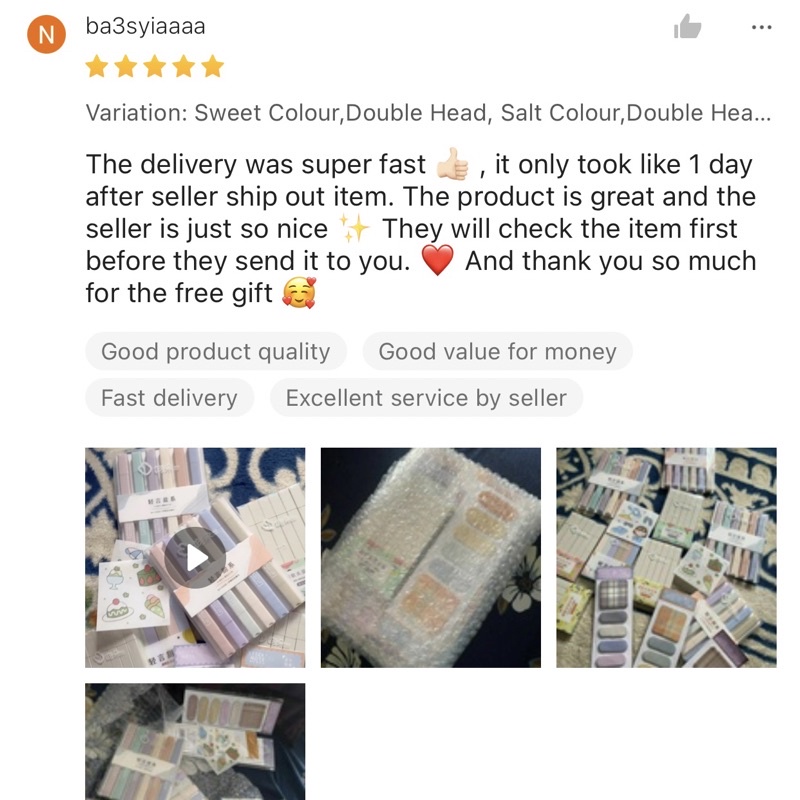Open ba3syiaaaa's profile avatar
The image size is (800, 800).
[x=46, y=34]
